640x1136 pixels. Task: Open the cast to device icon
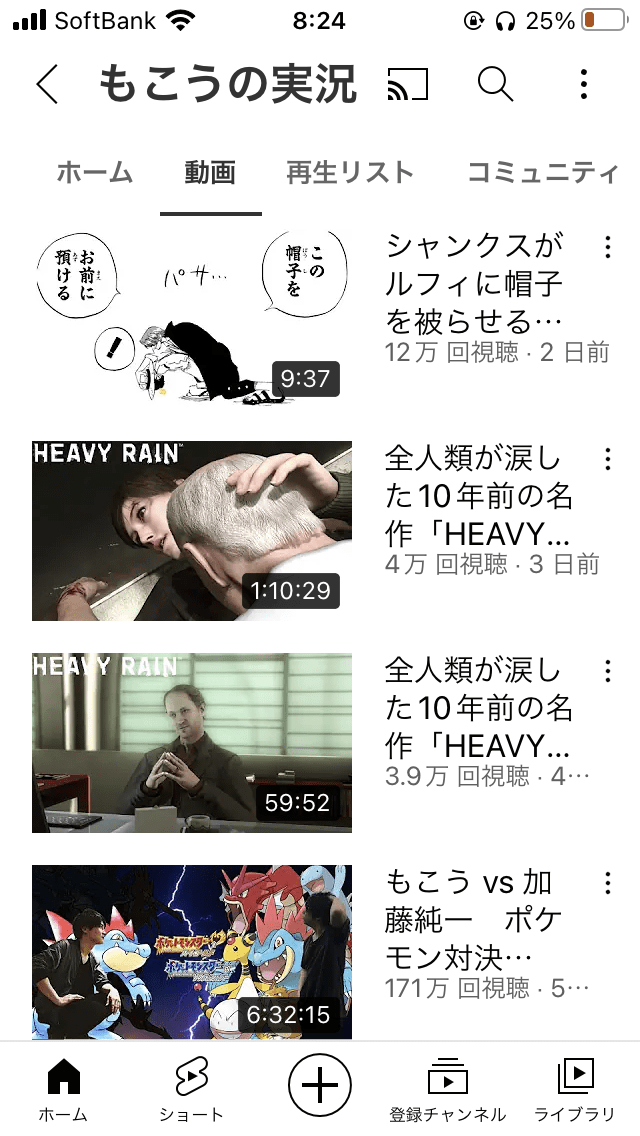click(407, 85)
